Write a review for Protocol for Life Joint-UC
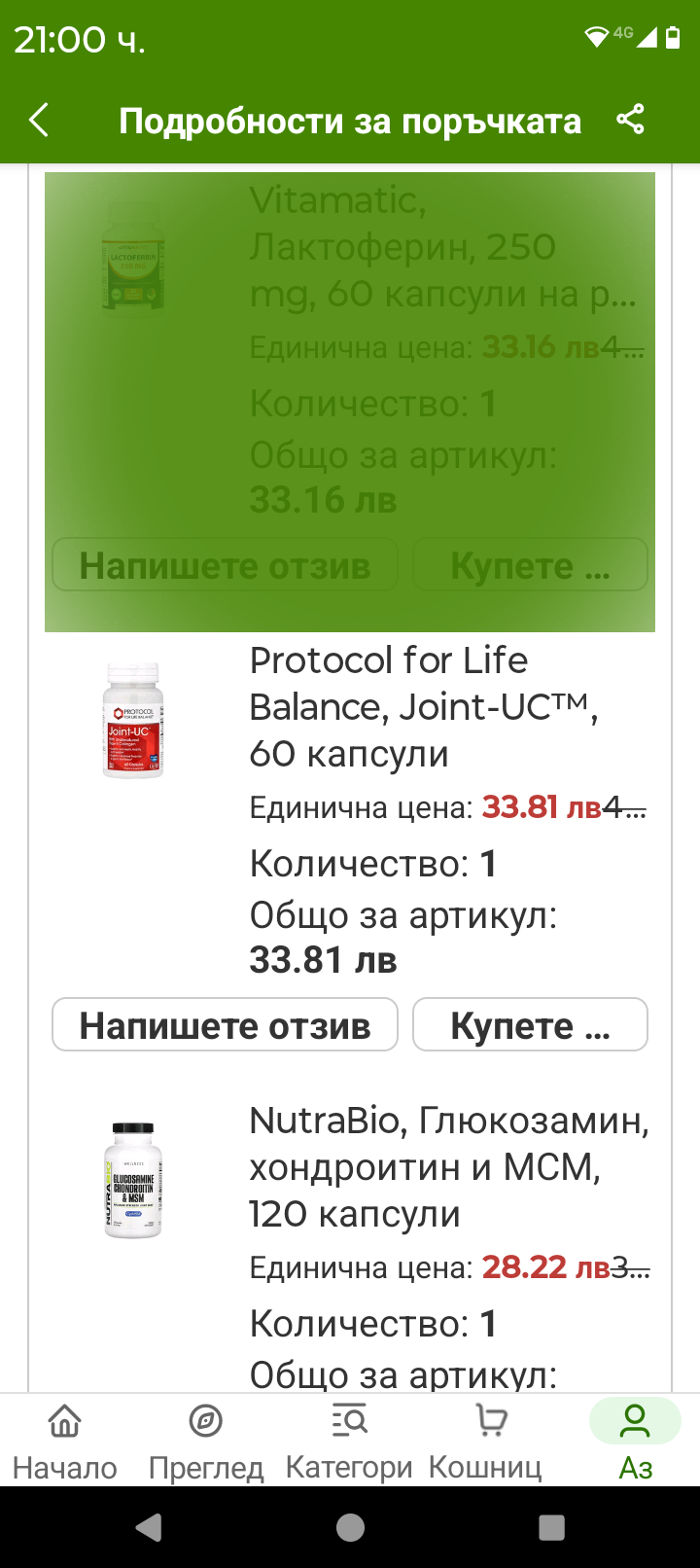Screen dimensions: 700x1568 pos(225,1024)
